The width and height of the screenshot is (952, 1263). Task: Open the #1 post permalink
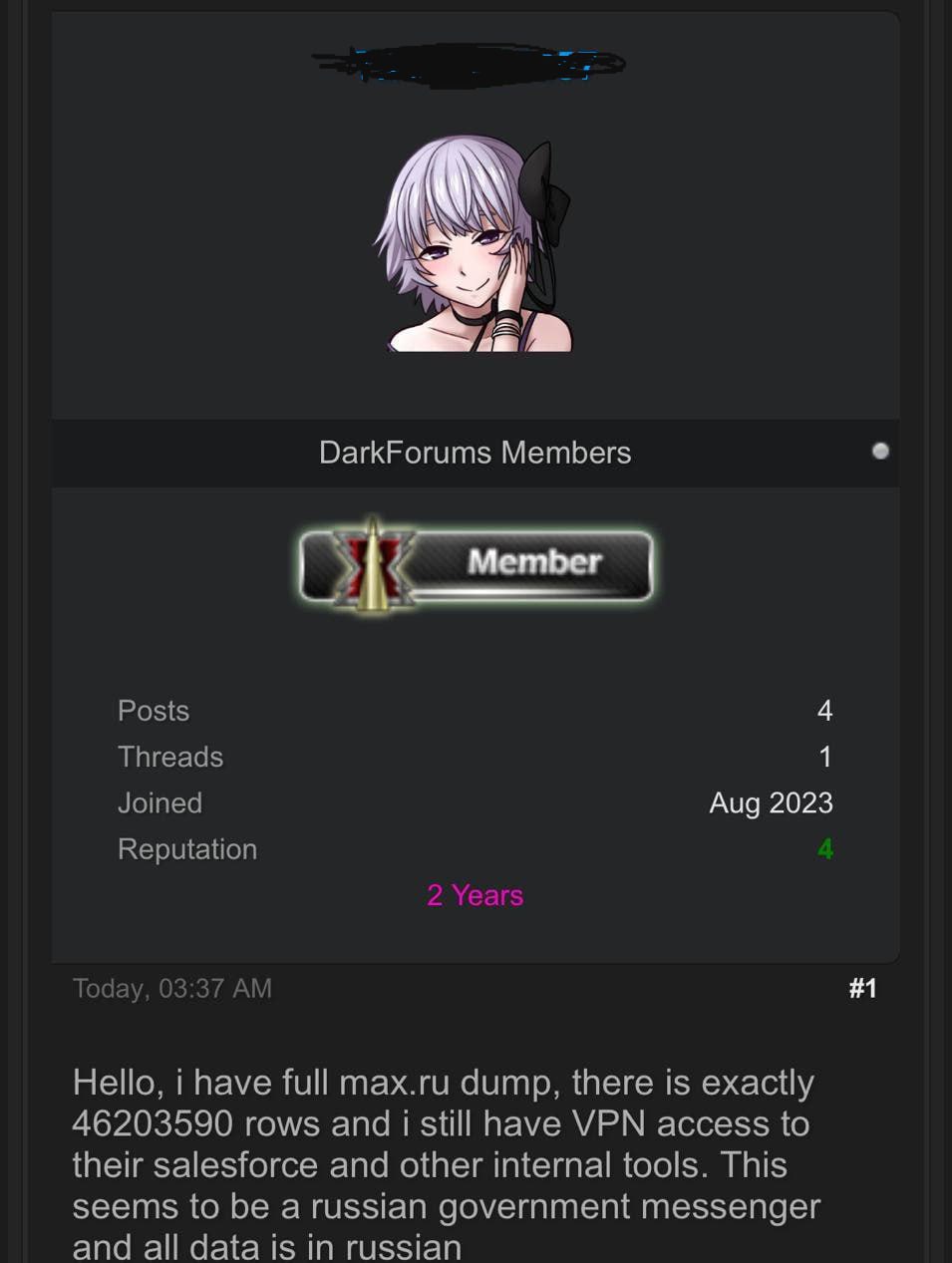[862, 988]
